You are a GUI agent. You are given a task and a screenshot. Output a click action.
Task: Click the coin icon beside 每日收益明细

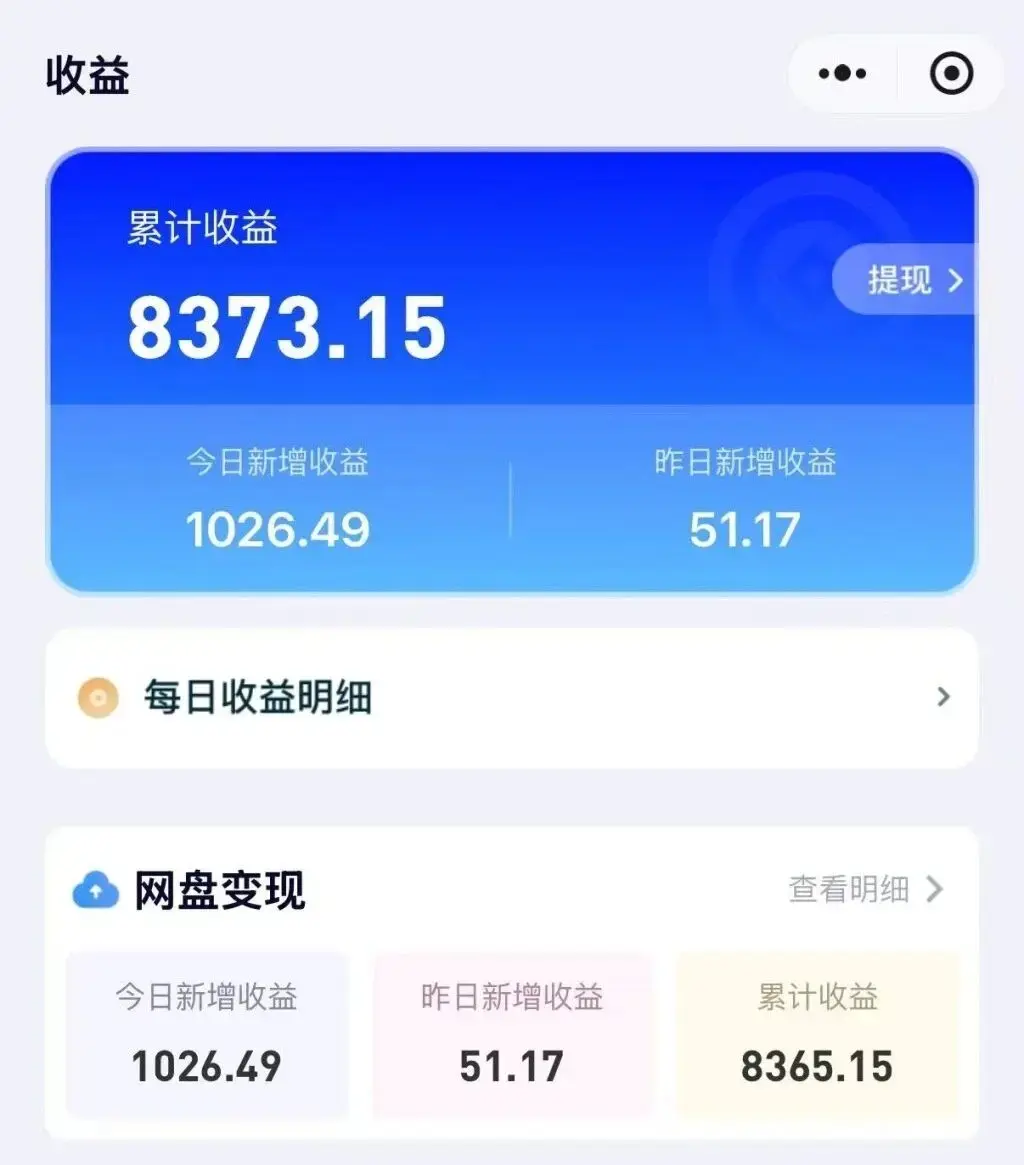pyautogui.click(x=98, y=699)
